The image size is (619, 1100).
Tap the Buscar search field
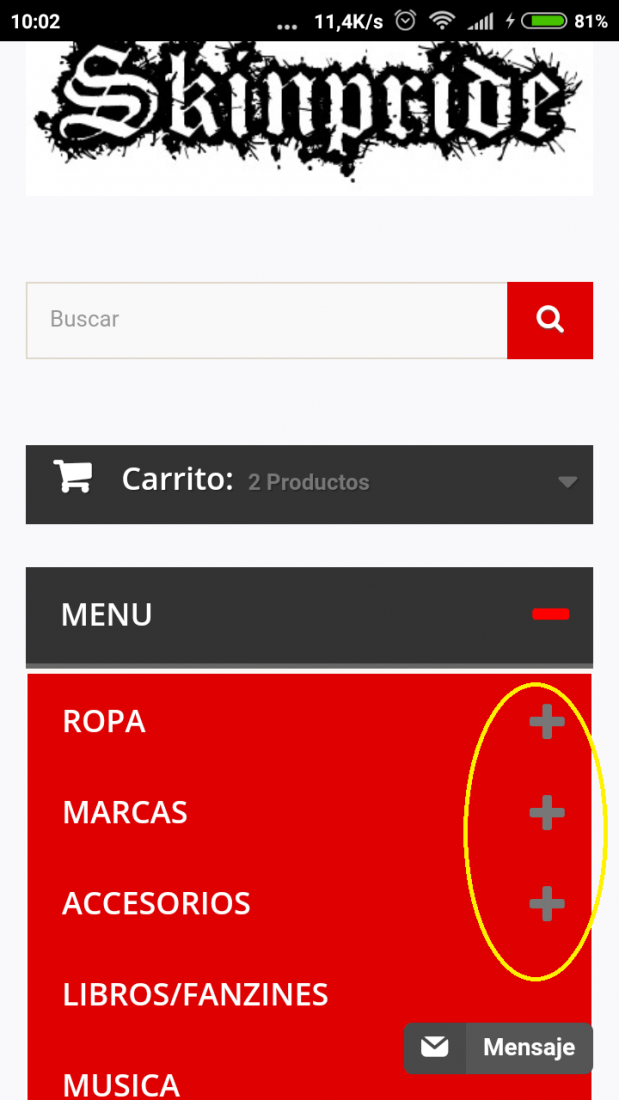[267, 321]
